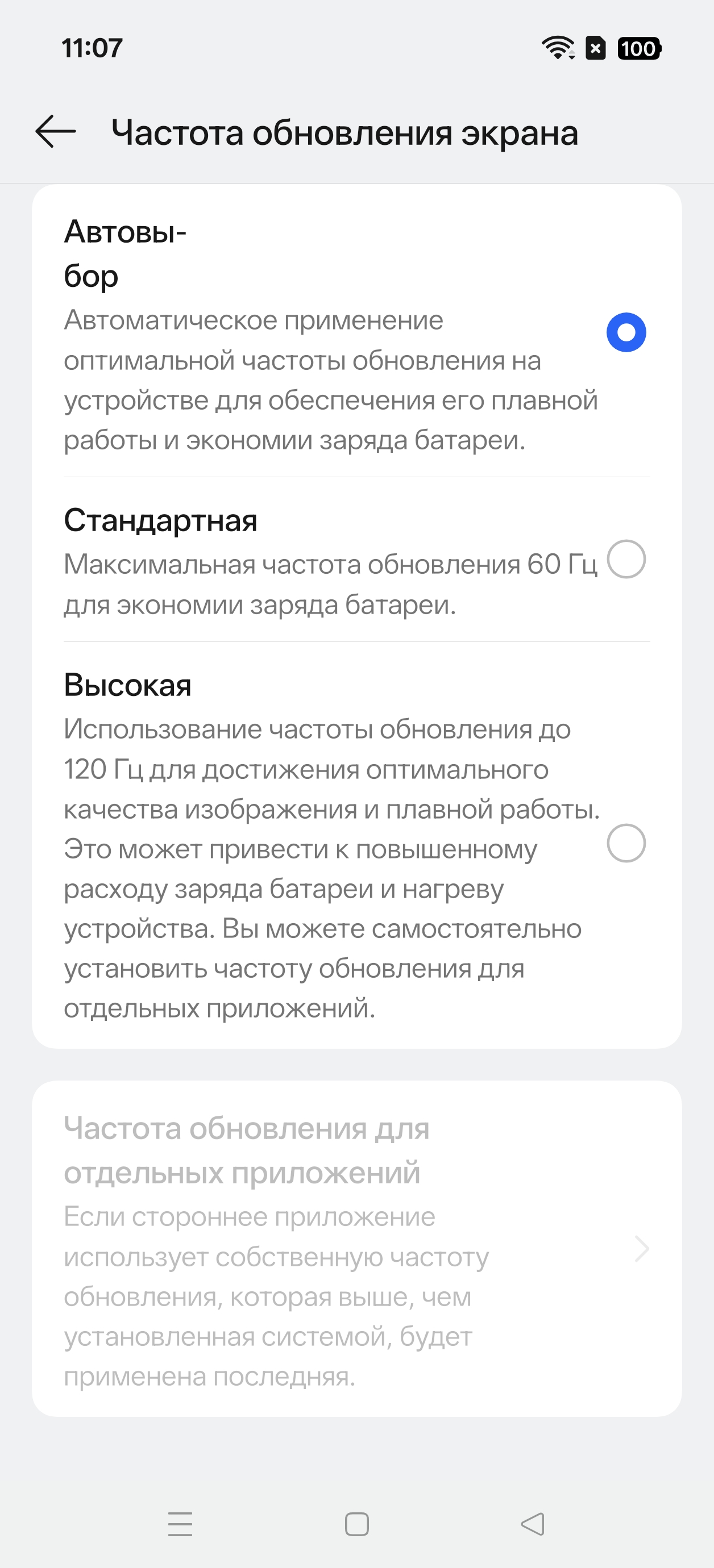The image size is (714, 1568).
Task: Go back from Частота обновления экрана
Action: (x=56, y=131)
